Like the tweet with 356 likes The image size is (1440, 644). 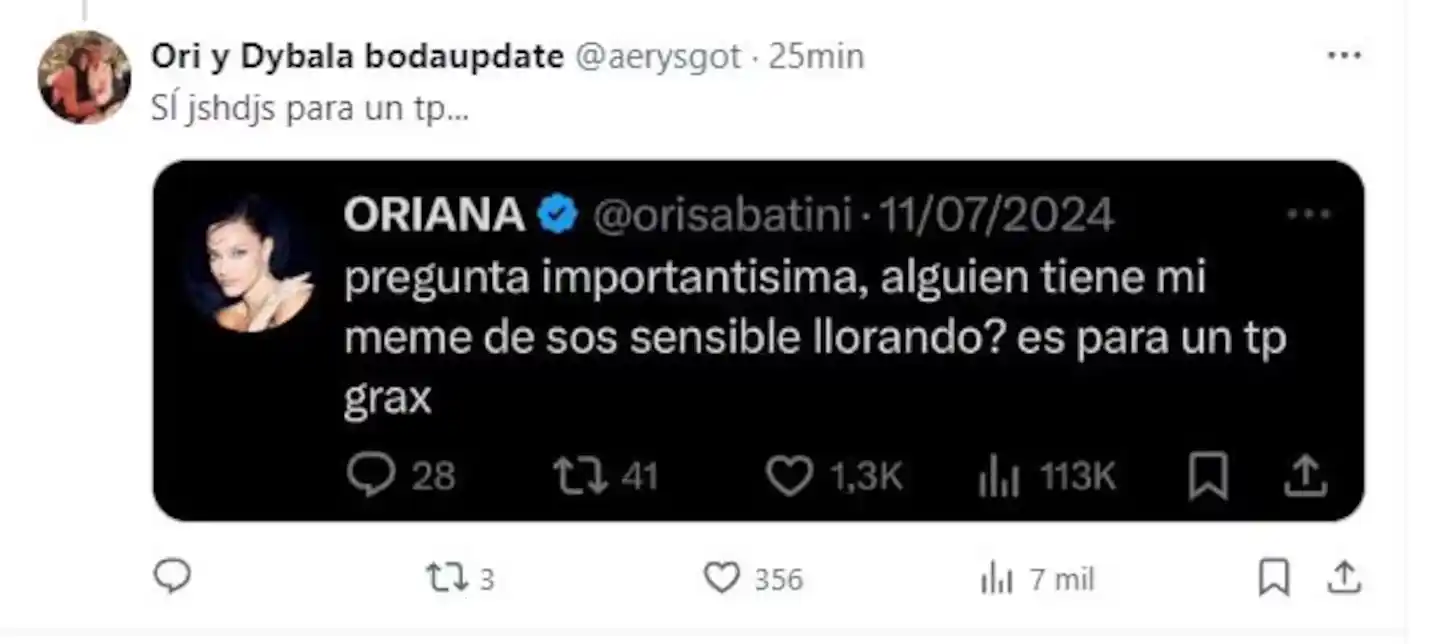point(722,578)
